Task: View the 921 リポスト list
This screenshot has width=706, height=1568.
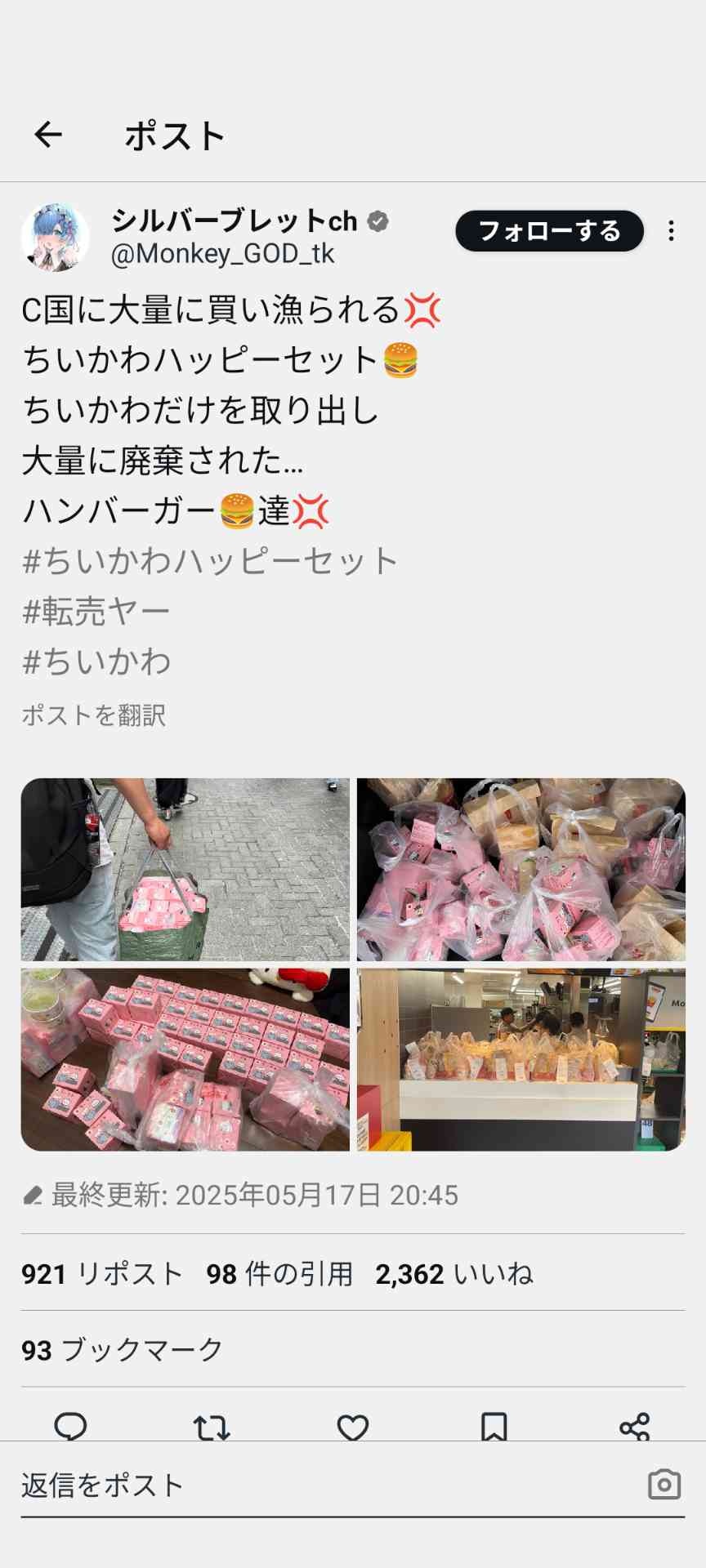Action: 102,1274
